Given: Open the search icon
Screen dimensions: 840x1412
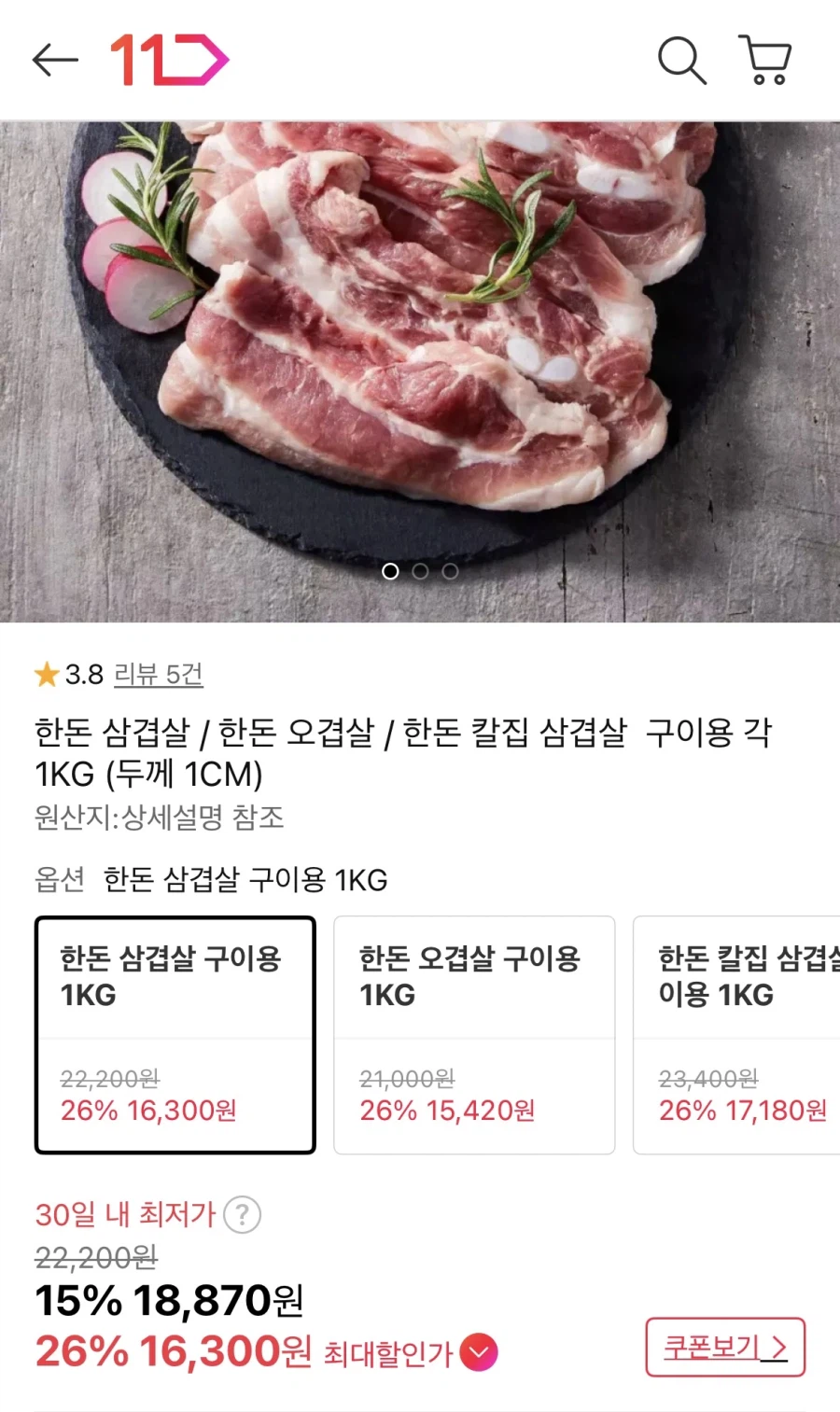Looking at the screenshot, I should 681,61.
